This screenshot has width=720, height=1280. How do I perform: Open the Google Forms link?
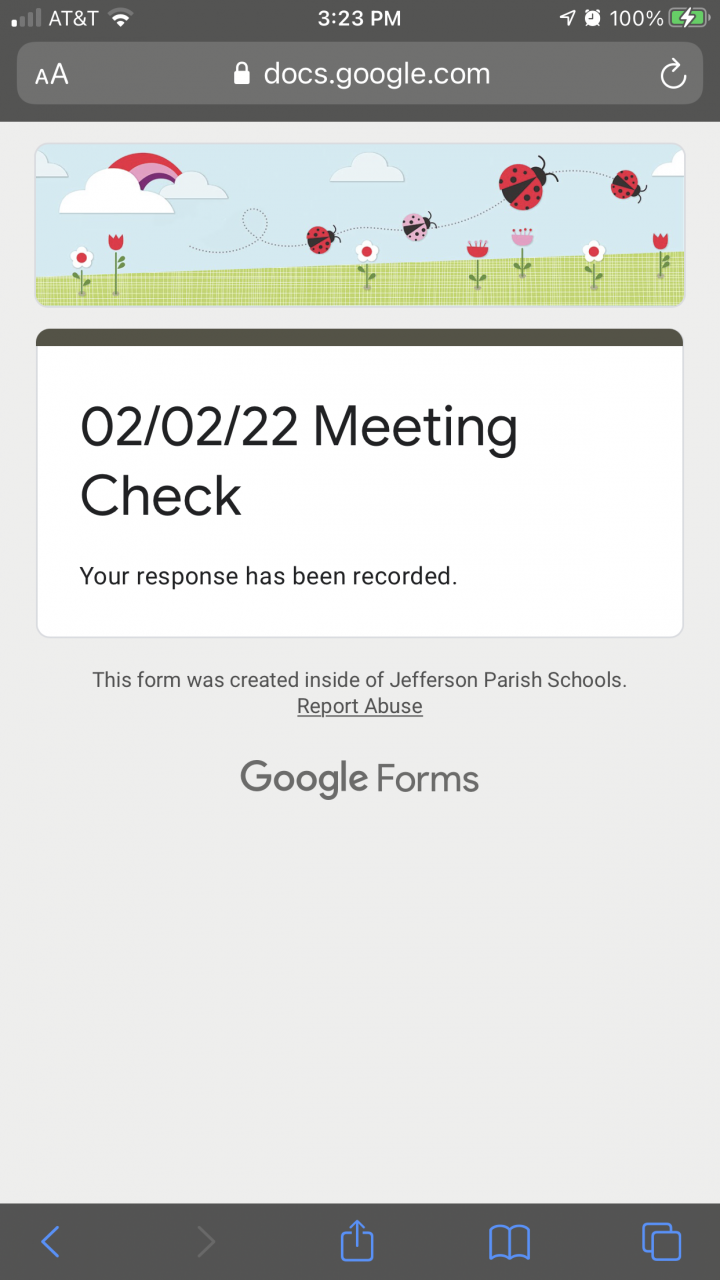[360, 778]
